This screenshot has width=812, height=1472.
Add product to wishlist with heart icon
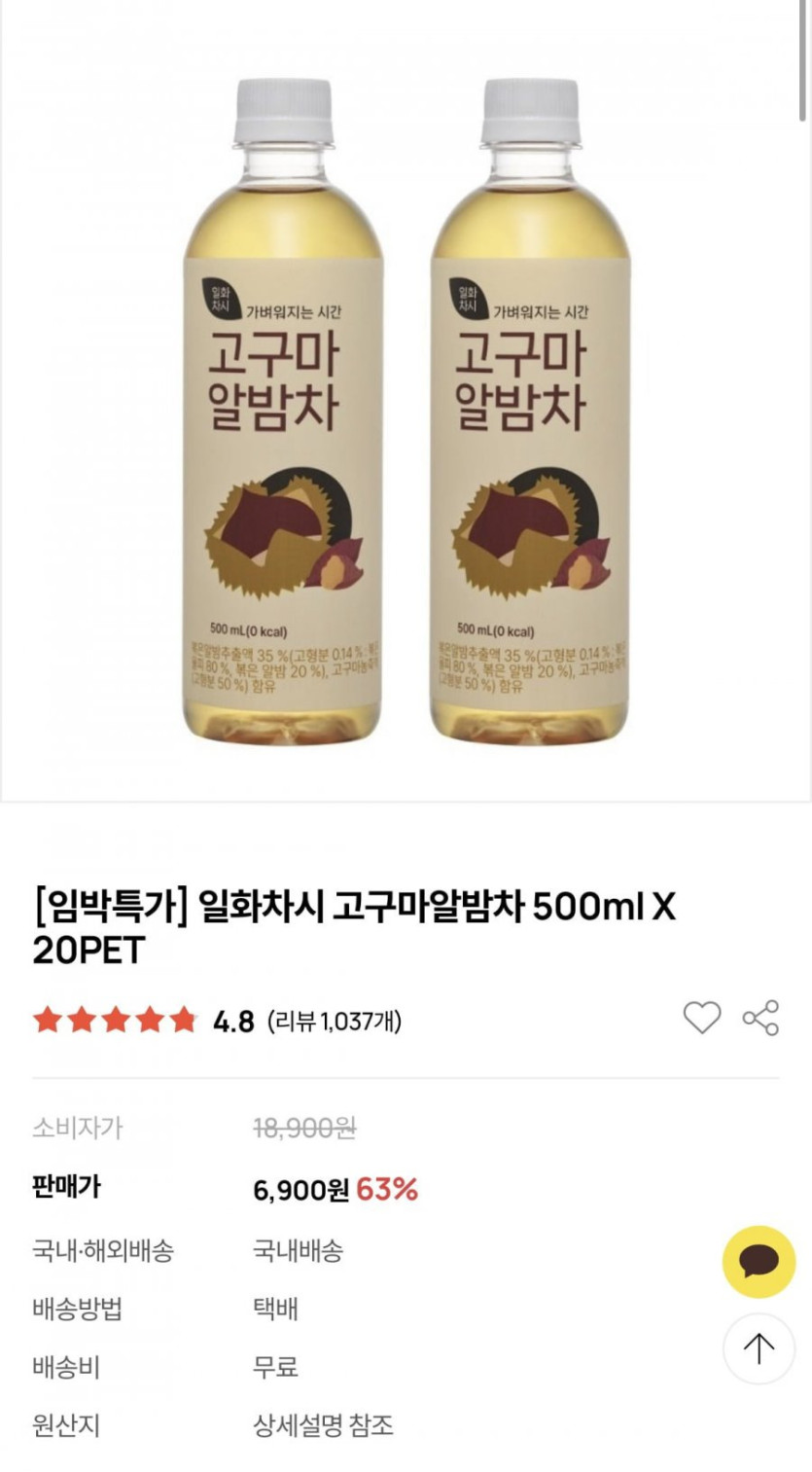coord(701,1018)
